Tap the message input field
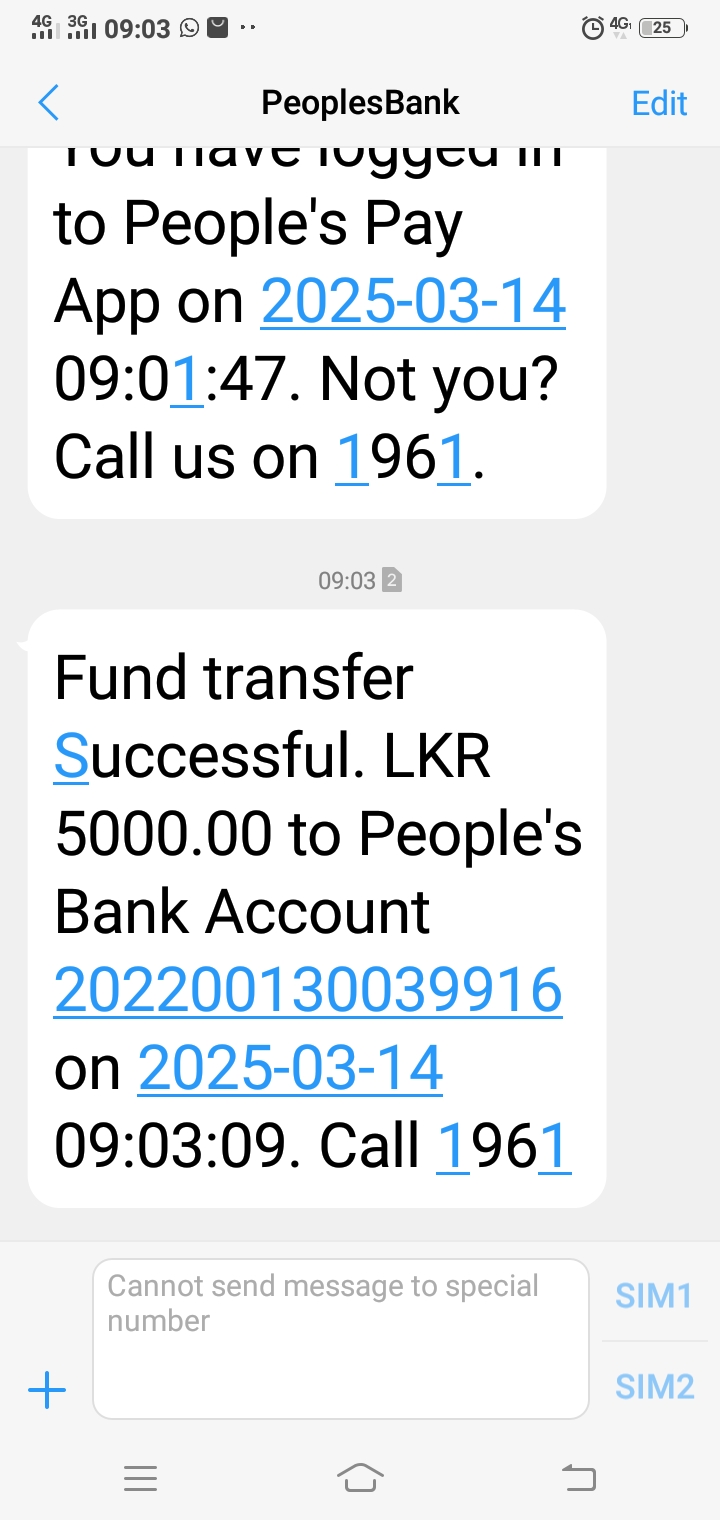Viewport: 720px width, 1520px height. (340, 1338)
